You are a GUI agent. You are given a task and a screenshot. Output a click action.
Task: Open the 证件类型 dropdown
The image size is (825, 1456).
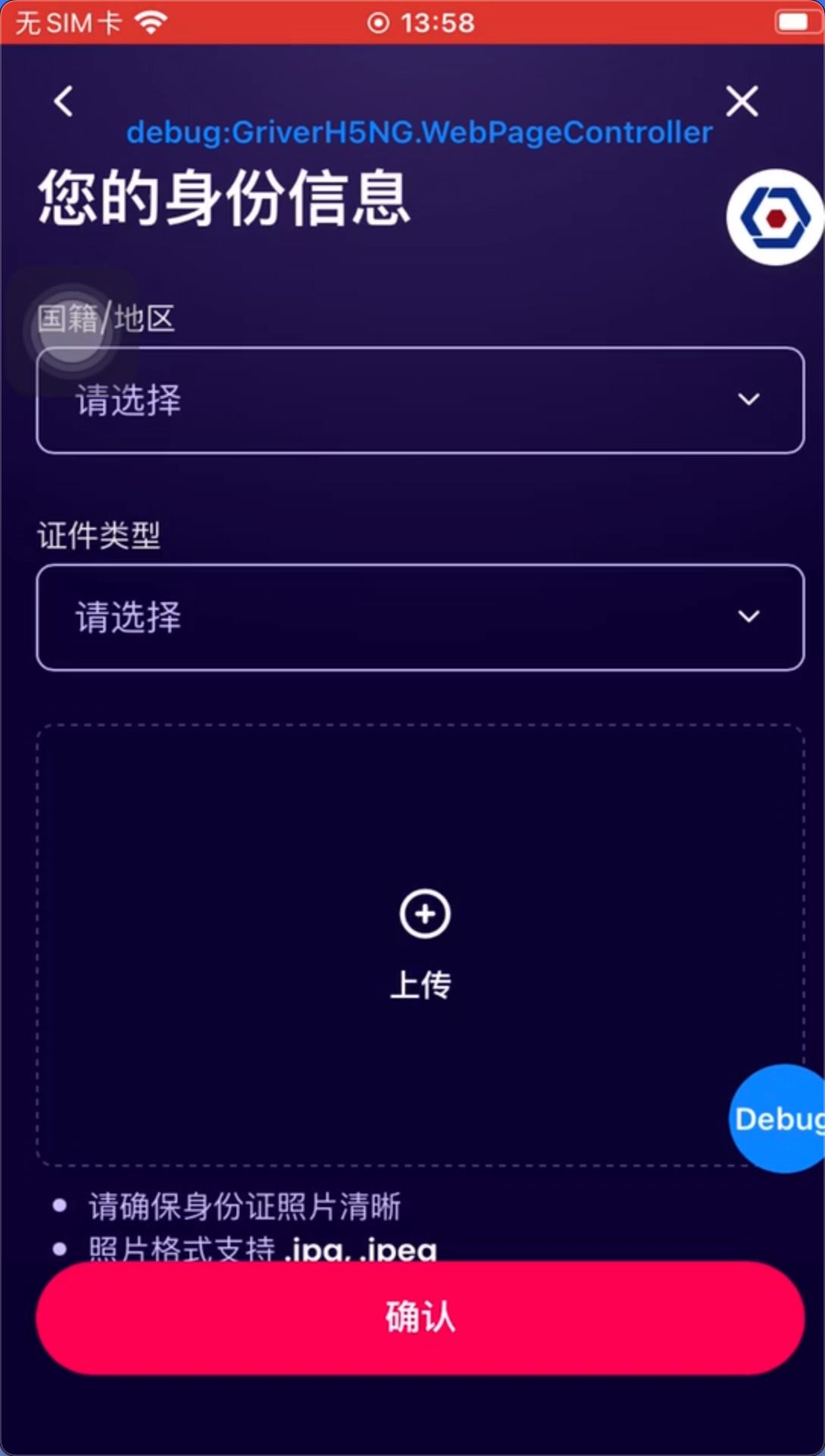(x=420, y=617)
